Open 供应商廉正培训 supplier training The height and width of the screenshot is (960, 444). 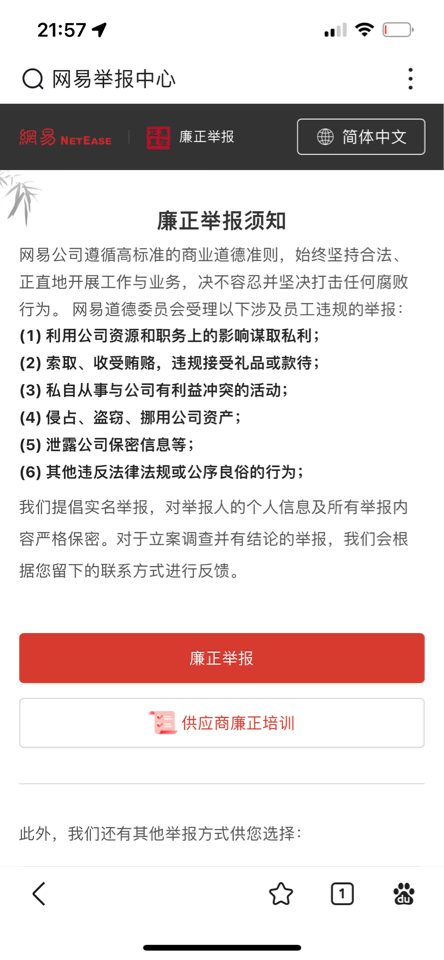222,723
